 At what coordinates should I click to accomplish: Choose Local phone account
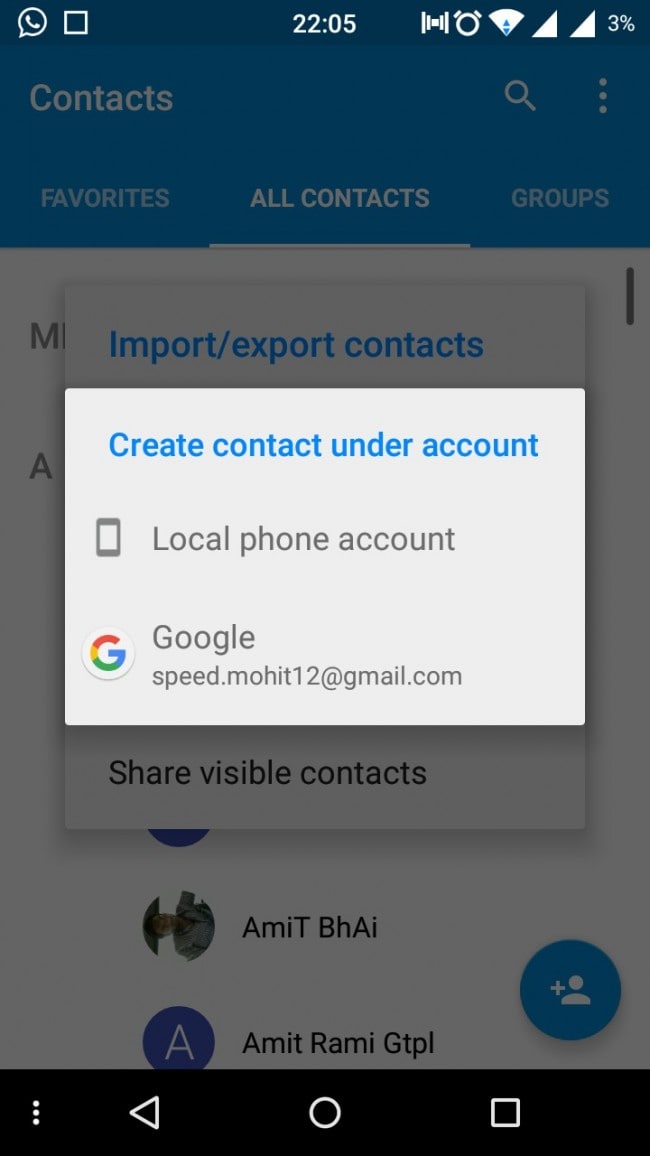[x=303, y=539]
